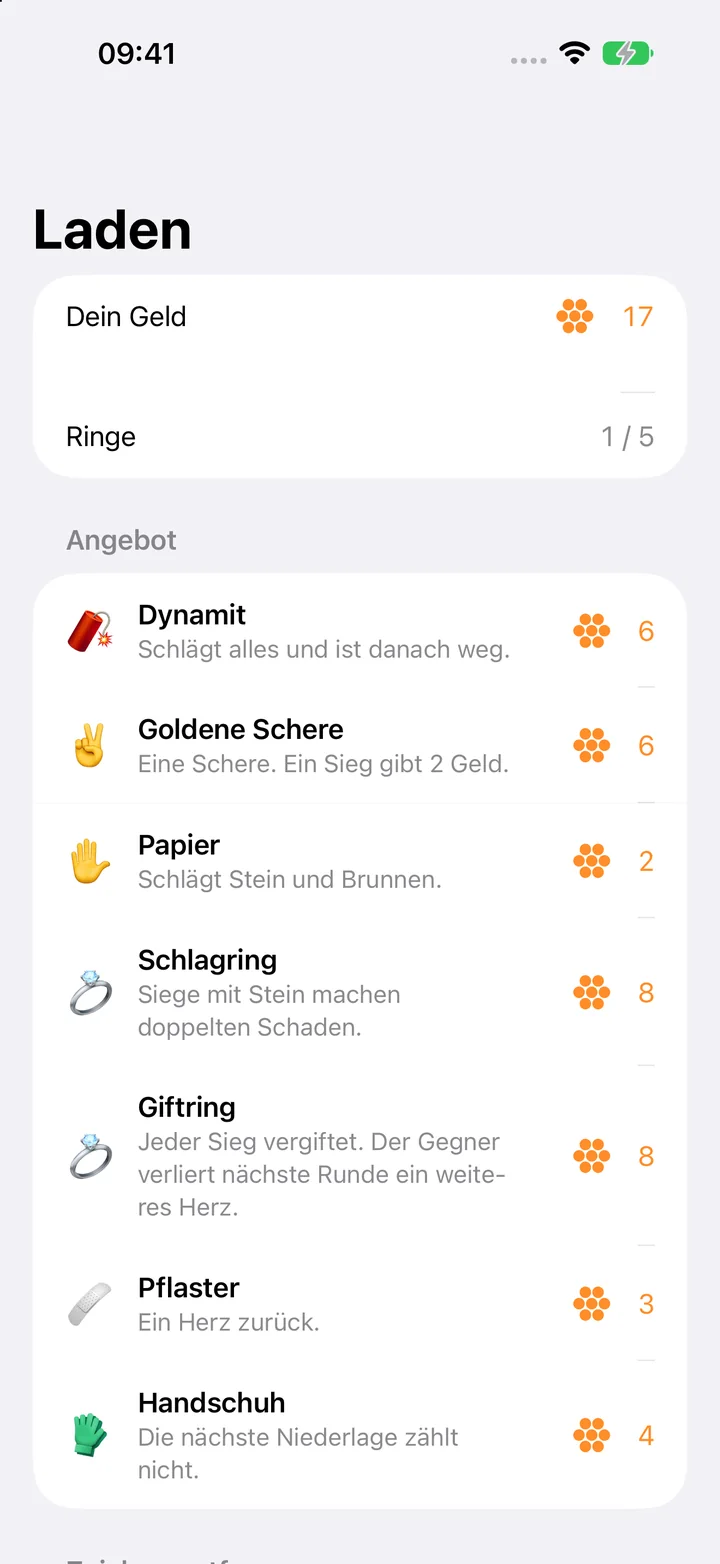
Task: Buy the Pflaster for 3
Action: (x=360, y=1304)
